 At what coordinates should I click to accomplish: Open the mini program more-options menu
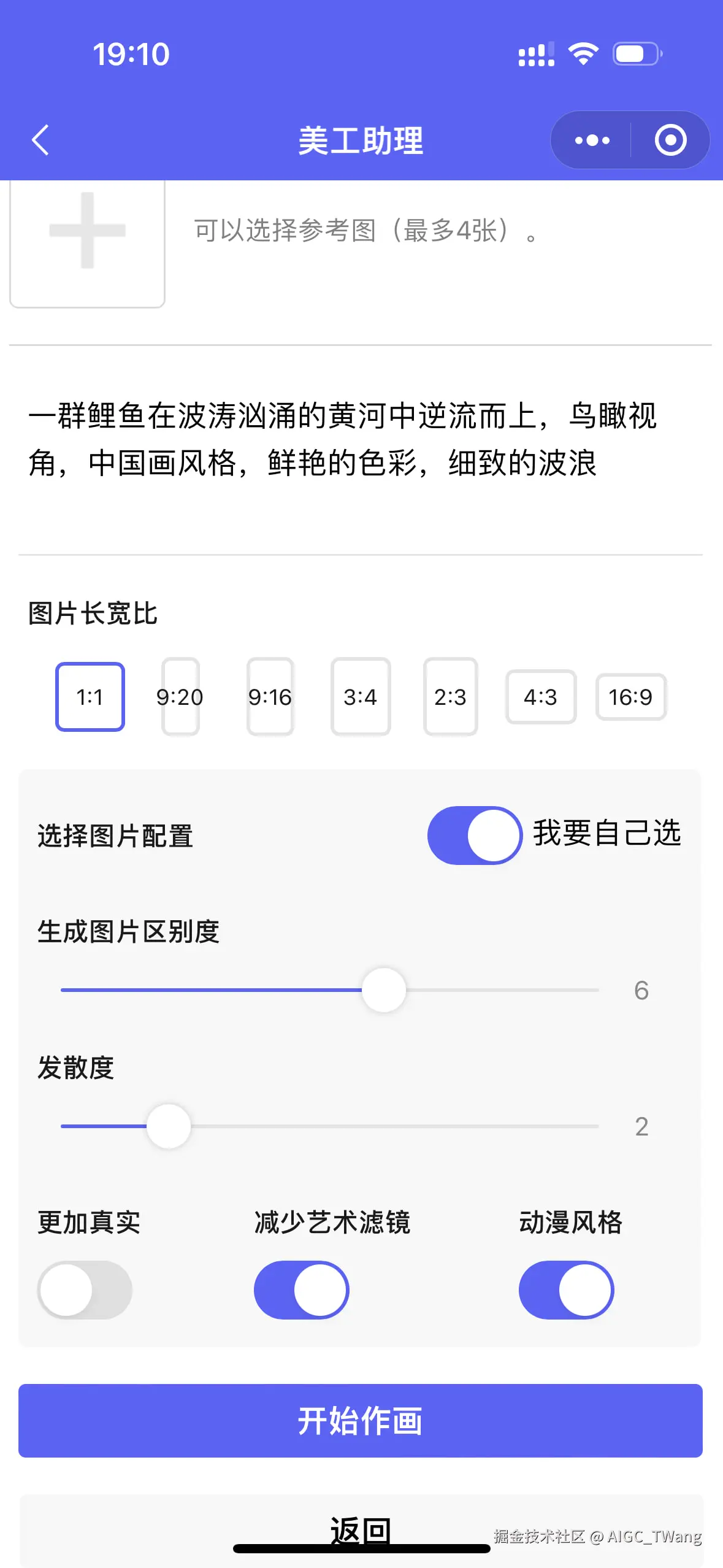(x=592, y=140)
